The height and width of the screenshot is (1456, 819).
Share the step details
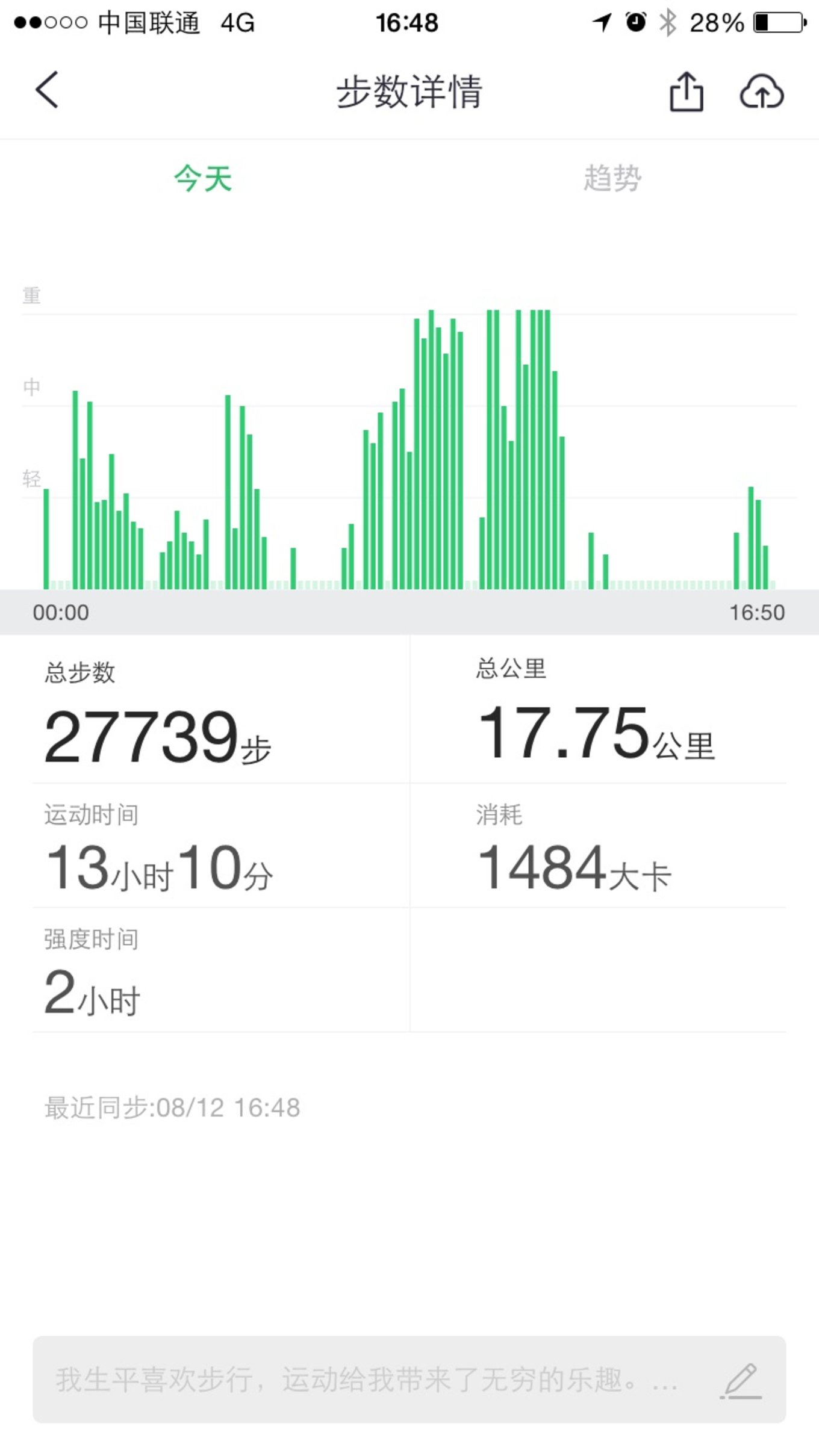[x=686, y=91]
